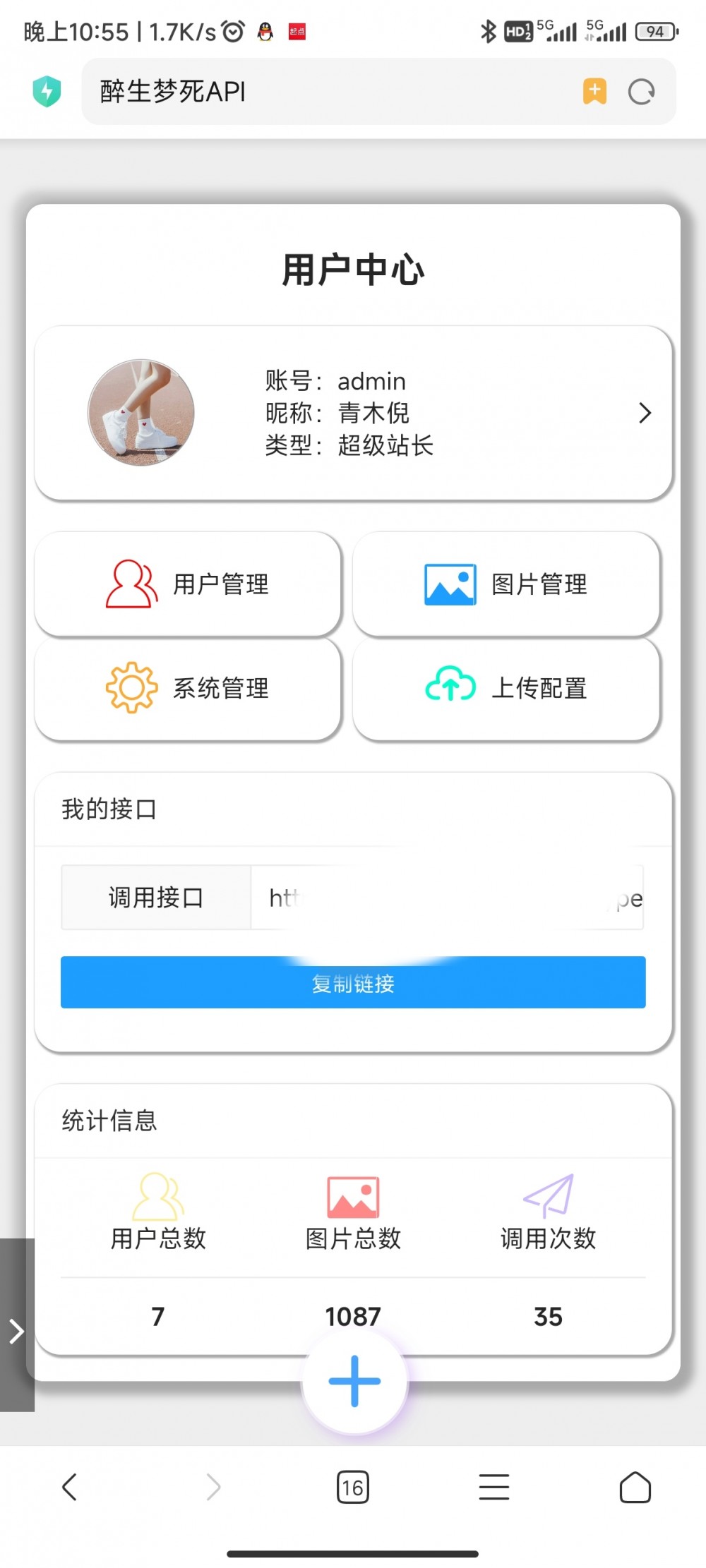Image resolution: width=706 pixels, height=1568 pixels.
Task: Open the browser menu with three lines
Action: tap(493, 1488)
